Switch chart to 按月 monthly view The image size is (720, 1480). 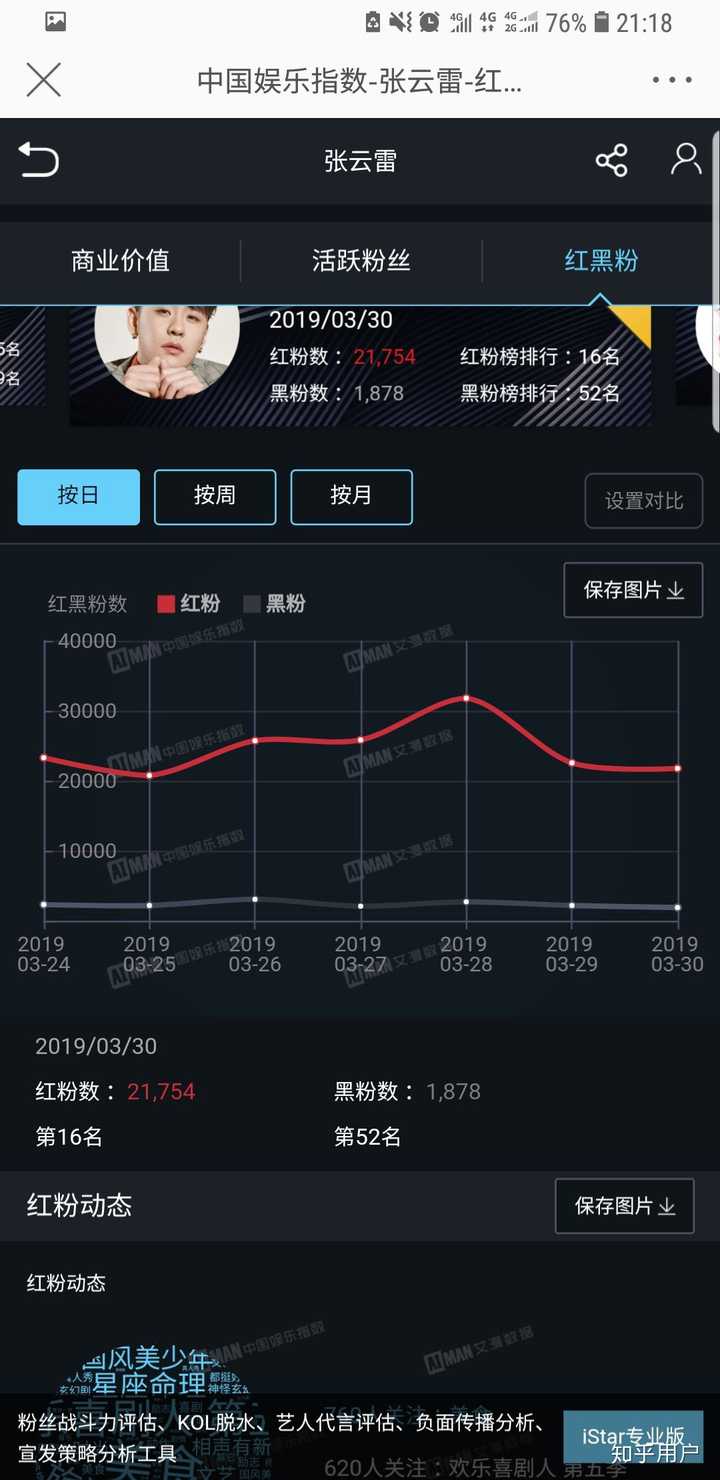point(351,497)
